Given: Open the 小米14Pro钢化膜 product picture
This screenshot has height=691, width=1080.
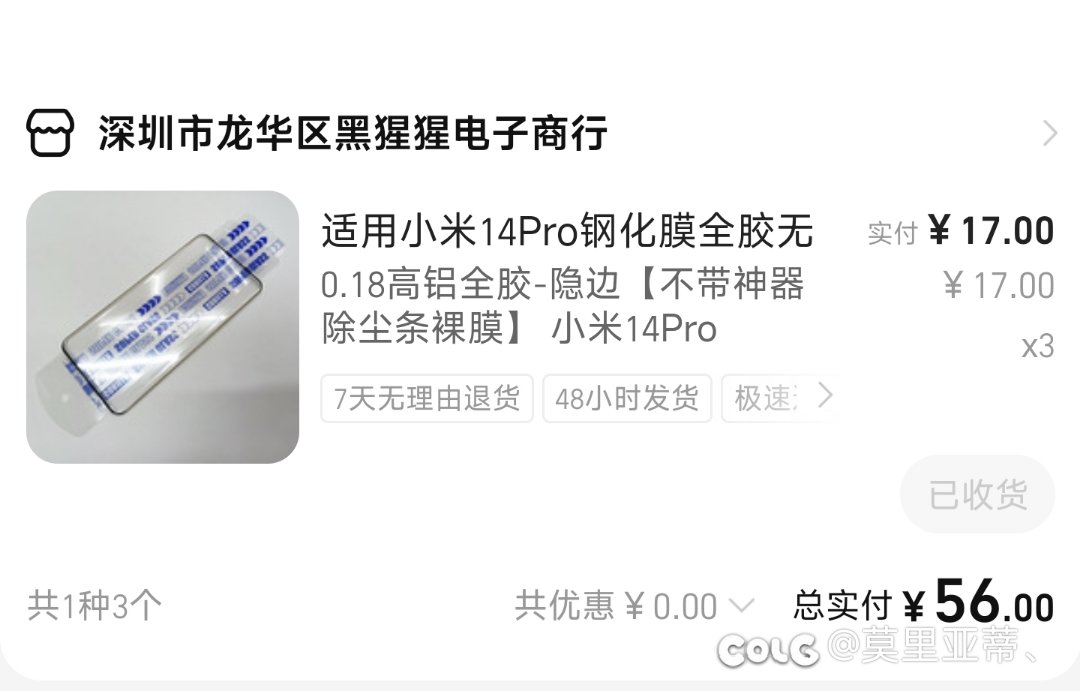Looking at the screenshot, I should pyautogui.click(x=162, y=327).
